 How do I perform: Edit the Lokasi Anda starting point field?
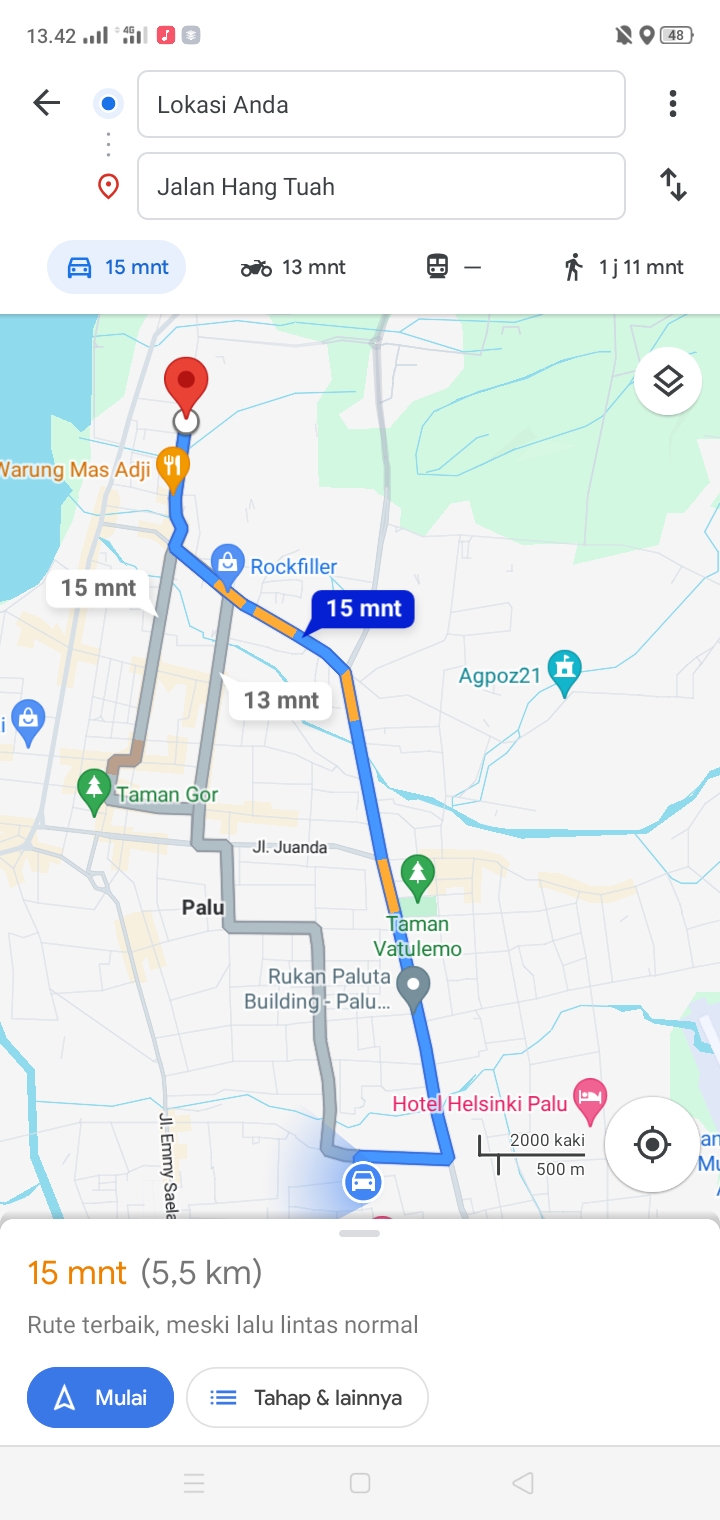[x=381, y=104]
